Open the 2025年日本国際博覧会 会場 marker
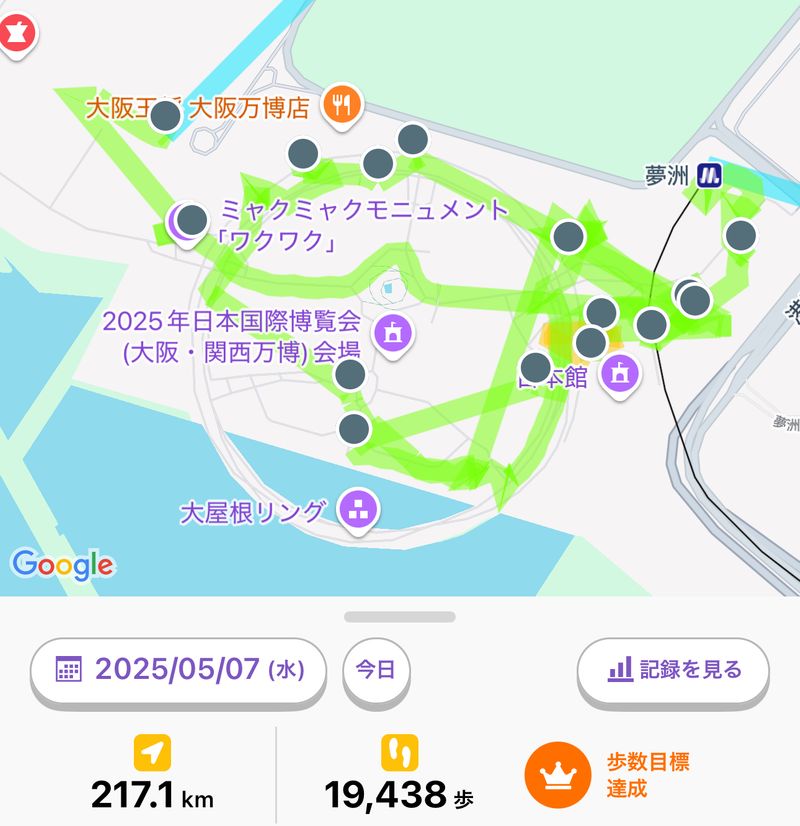800x826 pixels. click(391, 333)
